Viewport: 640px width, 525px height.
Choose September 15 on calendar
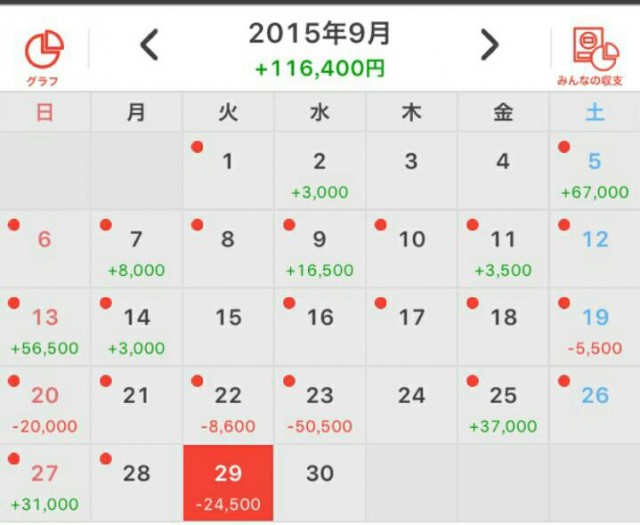(228, 327)
